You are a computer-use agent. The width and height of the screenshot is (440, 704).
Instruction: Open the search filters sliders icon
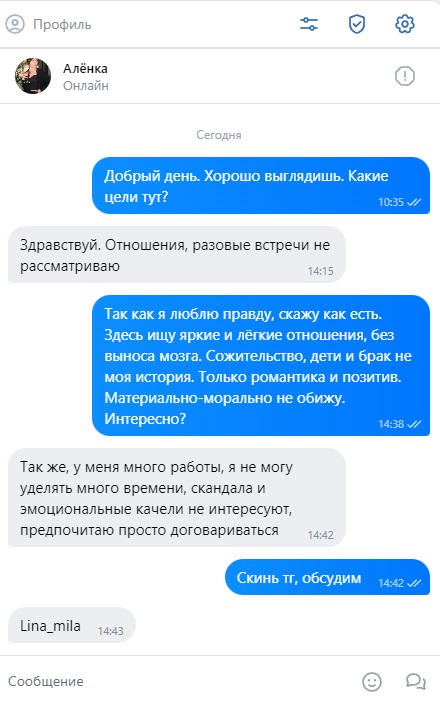tap(309, 24)
